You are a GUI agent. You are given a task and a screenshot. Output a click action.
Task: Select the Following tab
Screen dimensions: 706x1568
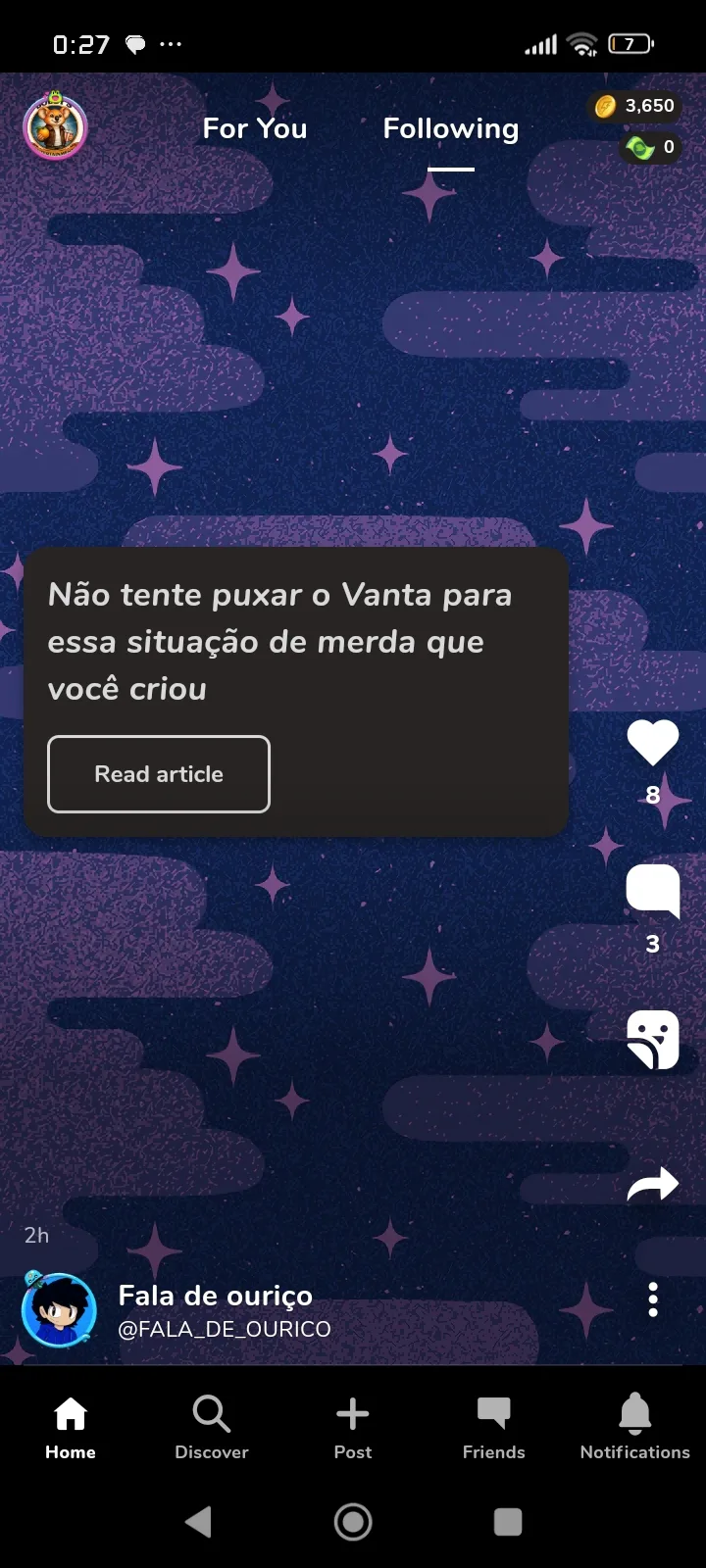450,128
